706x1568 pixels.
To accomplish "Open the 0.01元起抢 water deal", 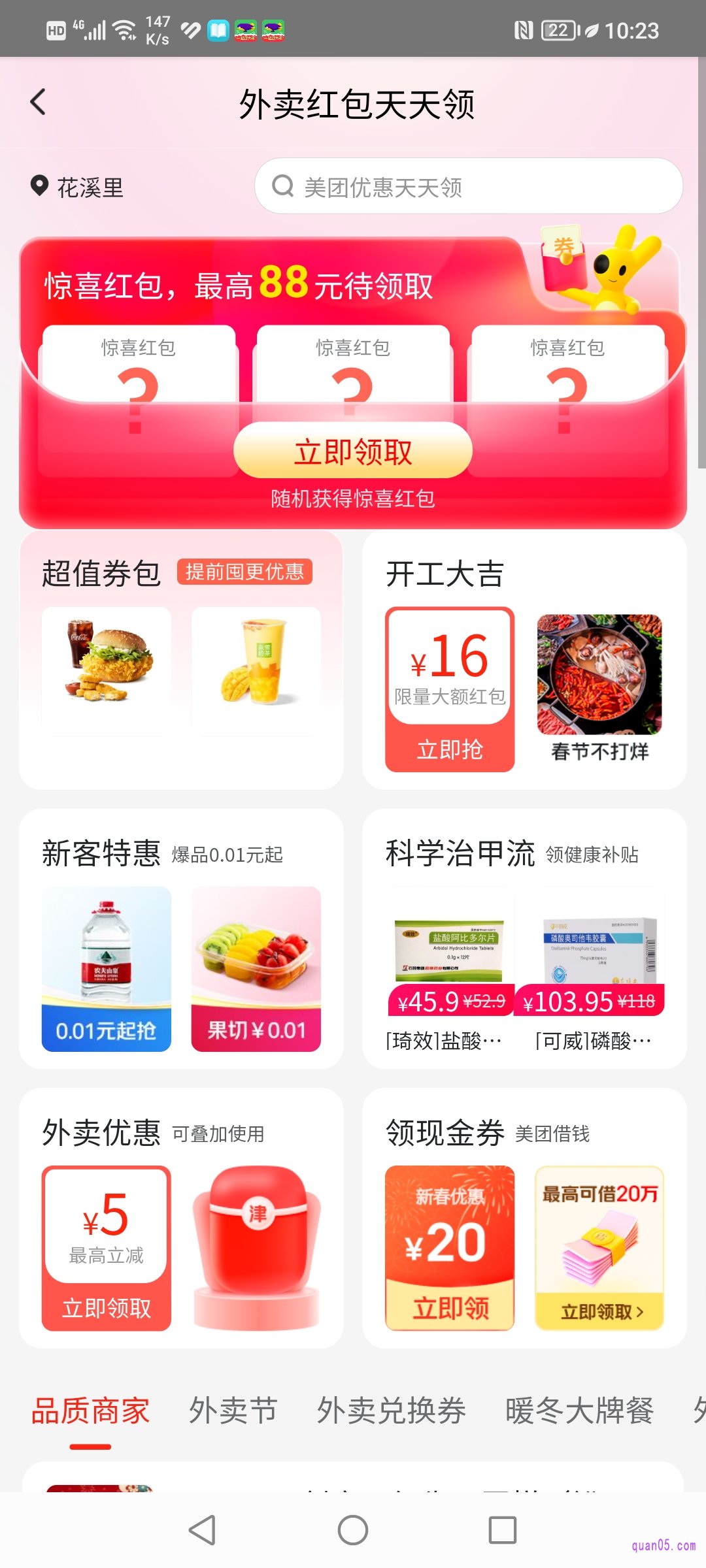I will (107, 968).
